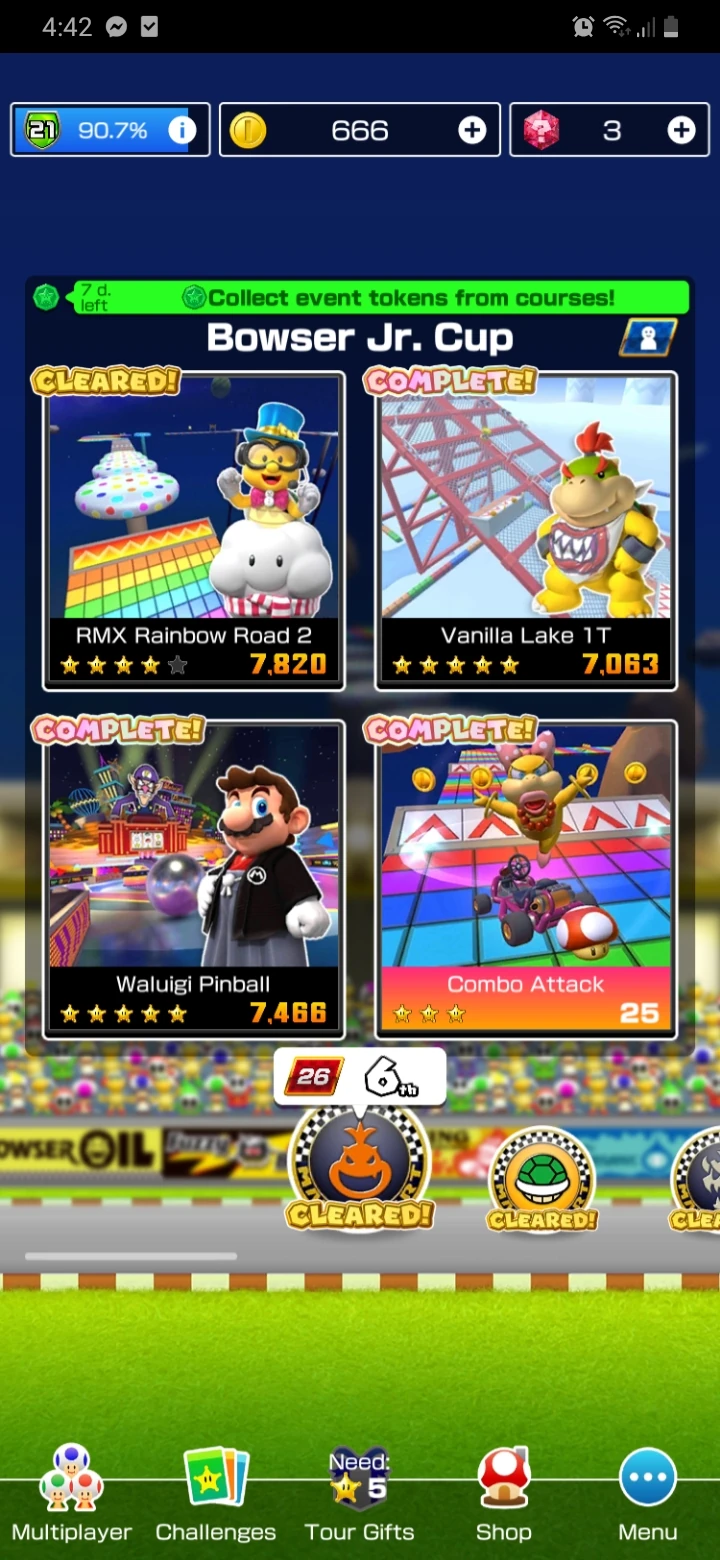Tap the 6th place ranking badge

pyautogui.click(x=392, y=1078)
